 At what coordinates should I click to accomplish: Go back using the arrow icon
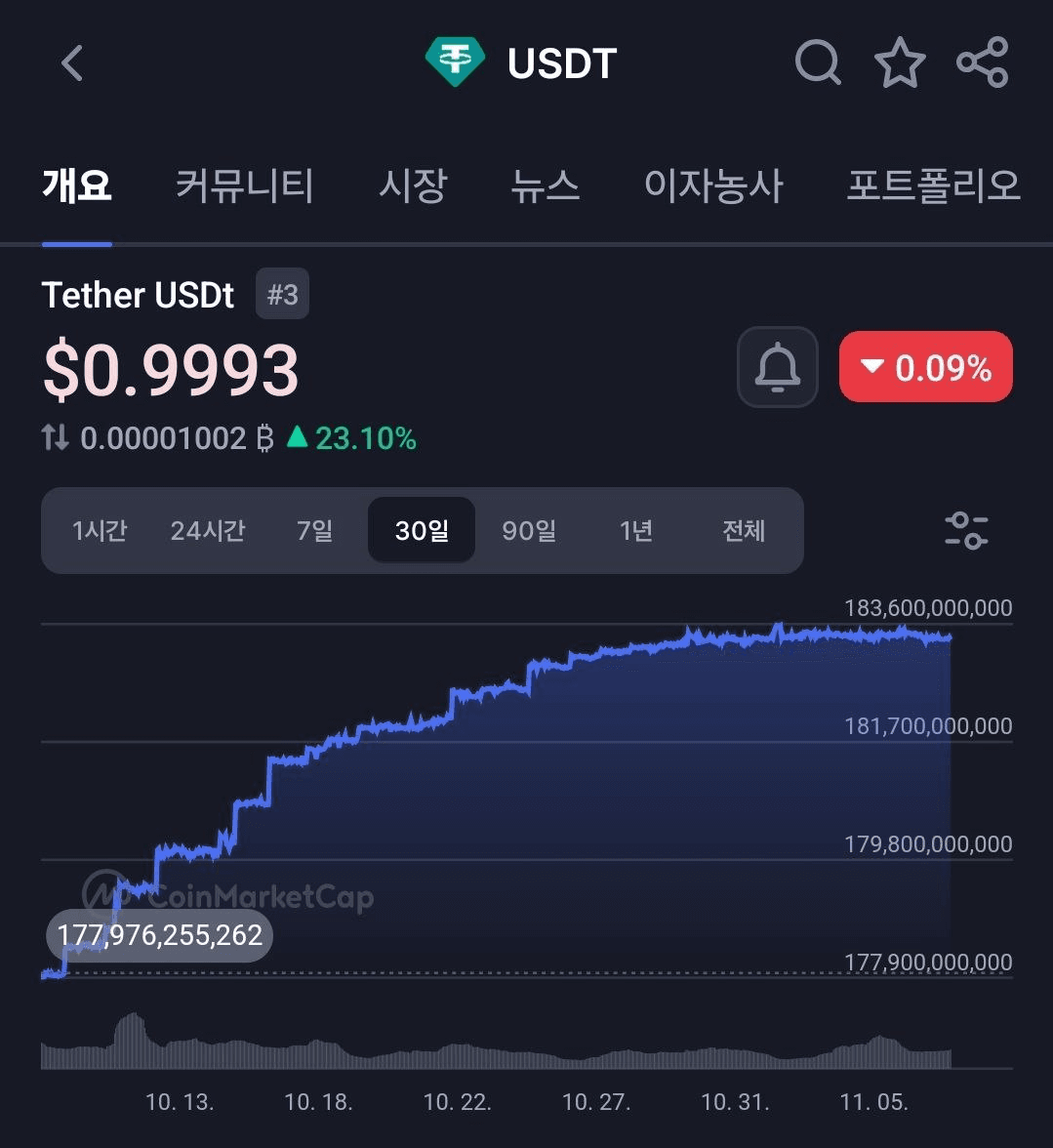(x=72, y=63)
